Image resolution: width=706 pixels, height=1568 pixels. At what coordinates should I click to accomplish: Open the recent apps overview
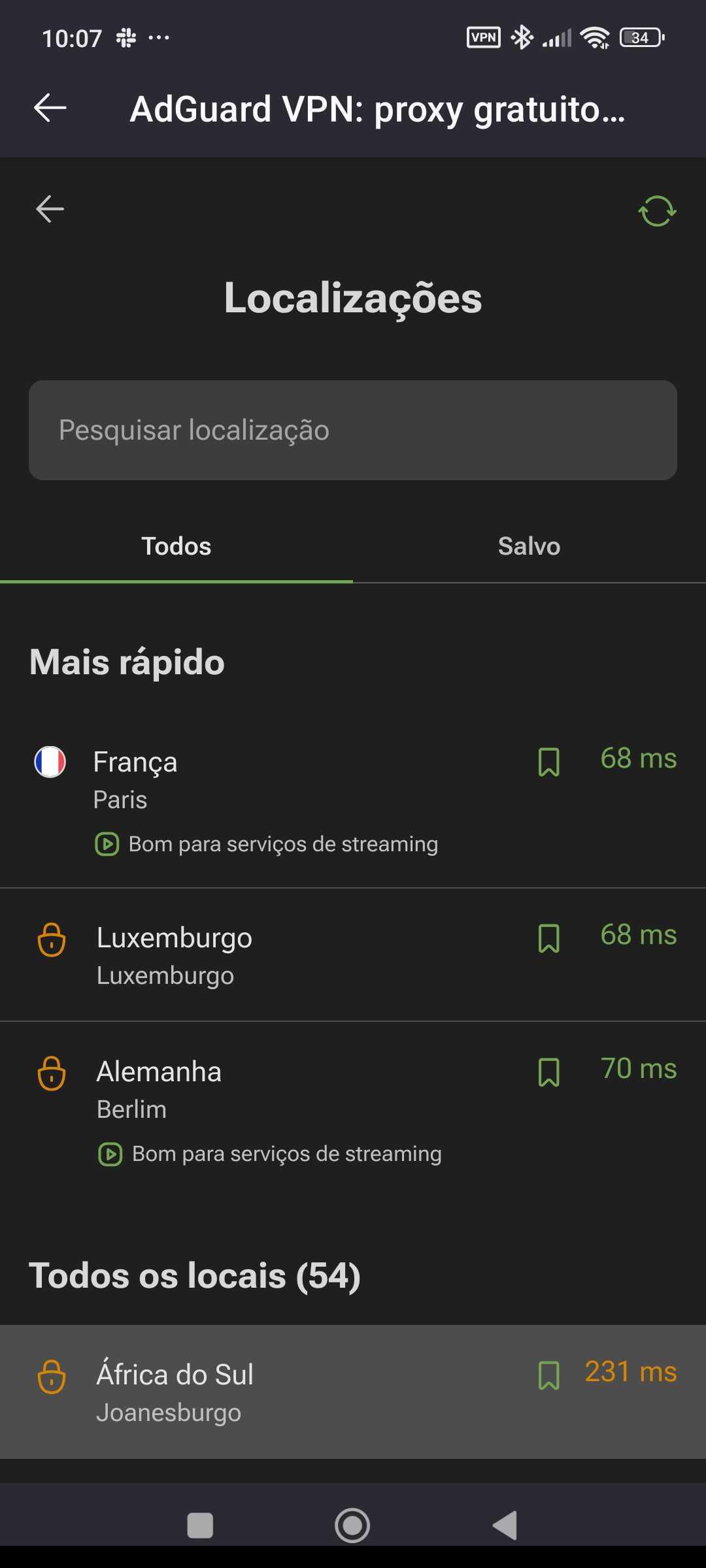(200, 1526)
